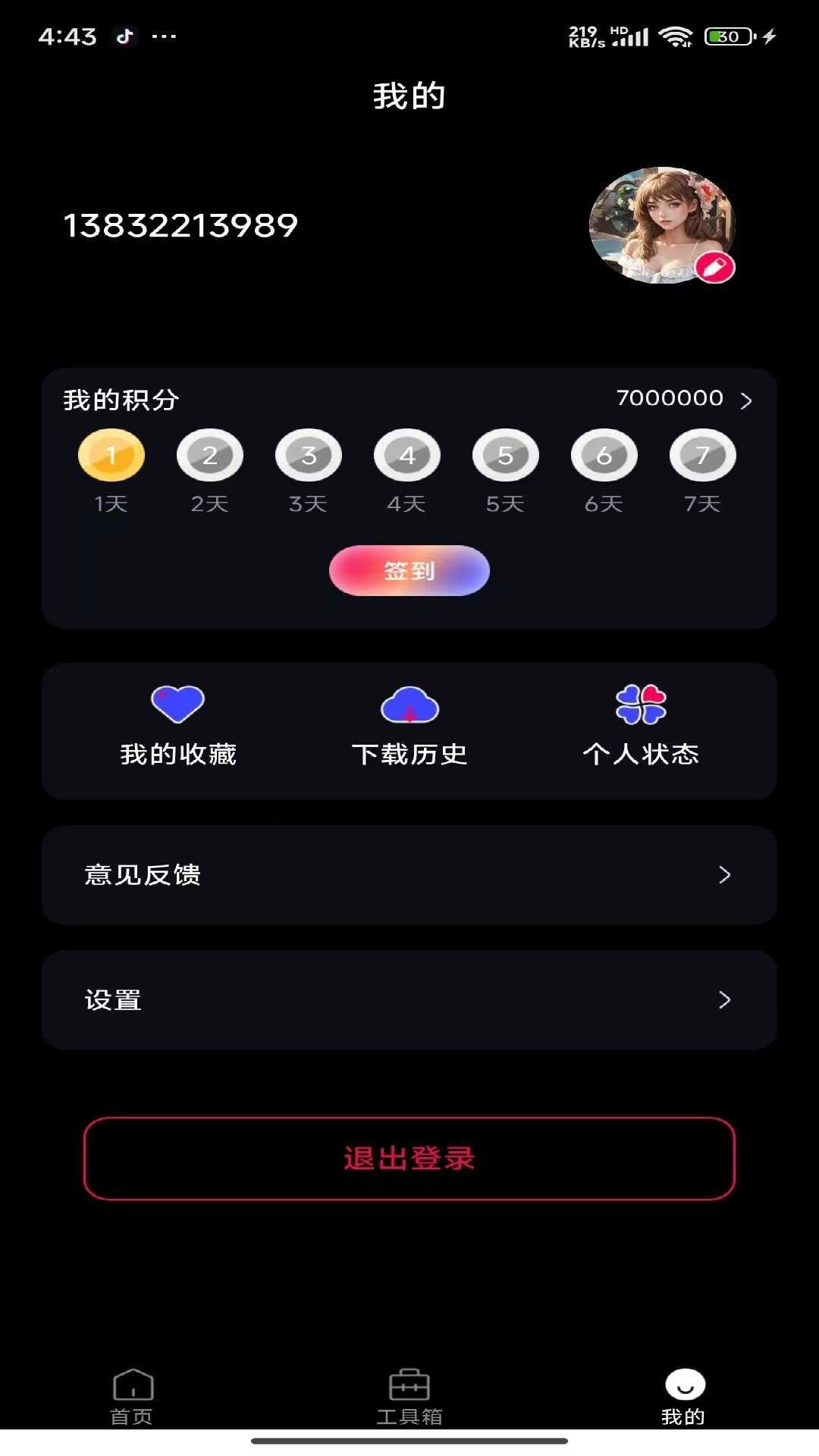Viewport: 819px width, 1456px height.
Task: Select the day 7 coin icon
Action: point(702,454)
